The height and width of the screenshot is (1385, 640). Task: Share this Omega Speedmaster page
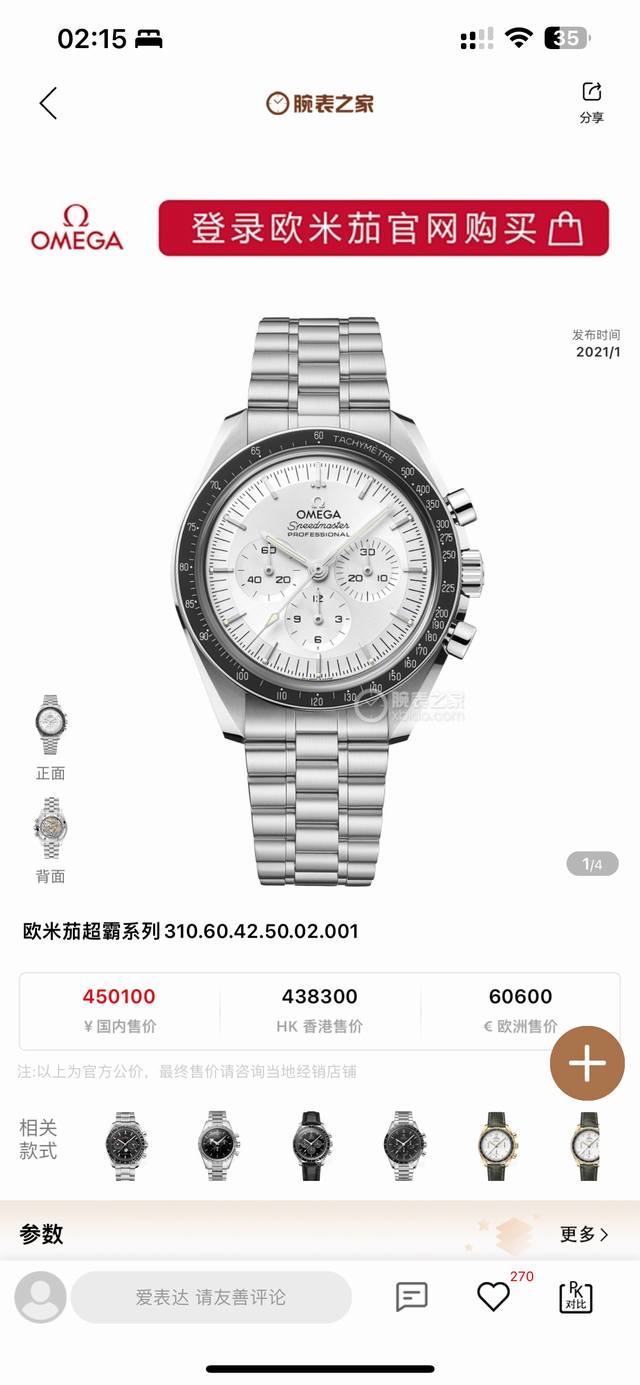[x=591, y=102]
